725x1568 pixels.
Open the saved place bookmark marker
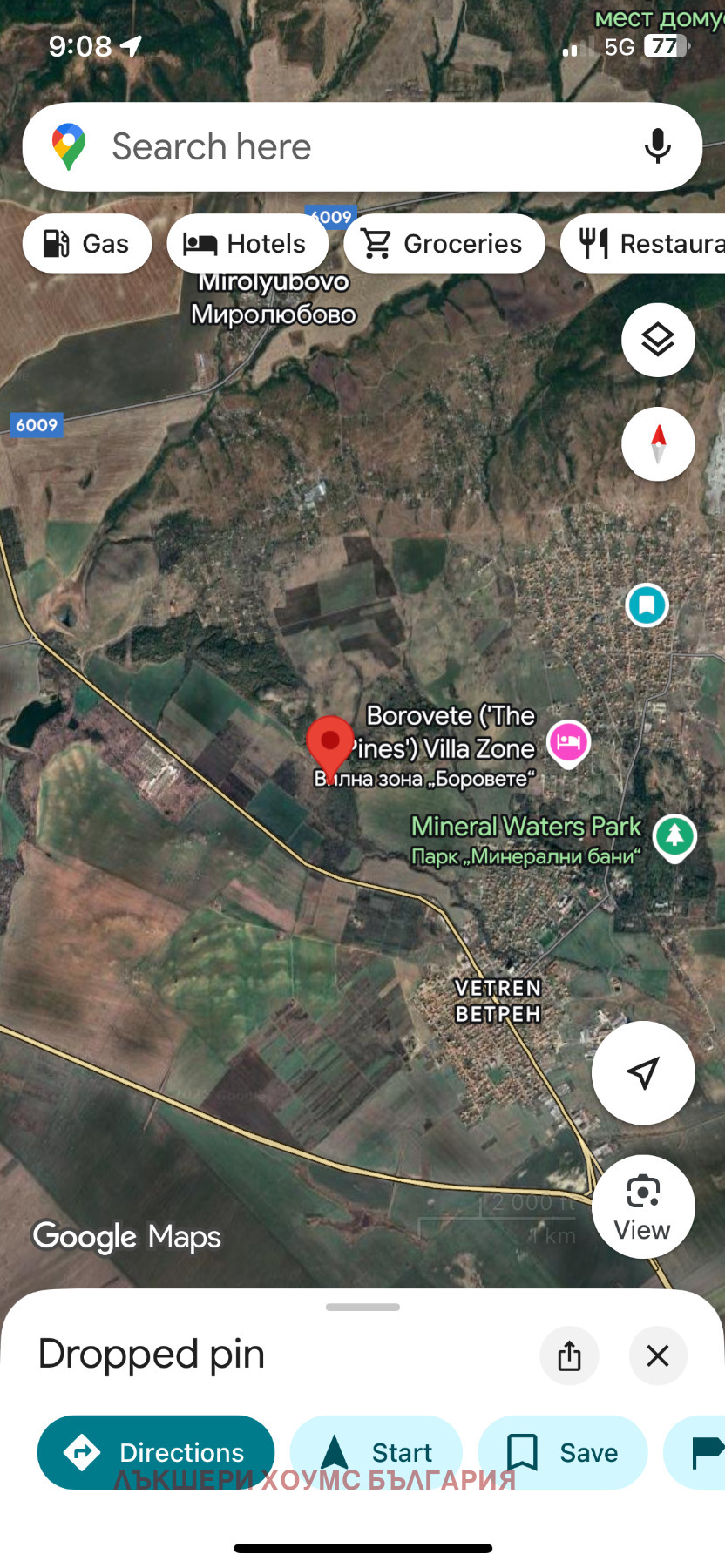click(x=647, y=605)
